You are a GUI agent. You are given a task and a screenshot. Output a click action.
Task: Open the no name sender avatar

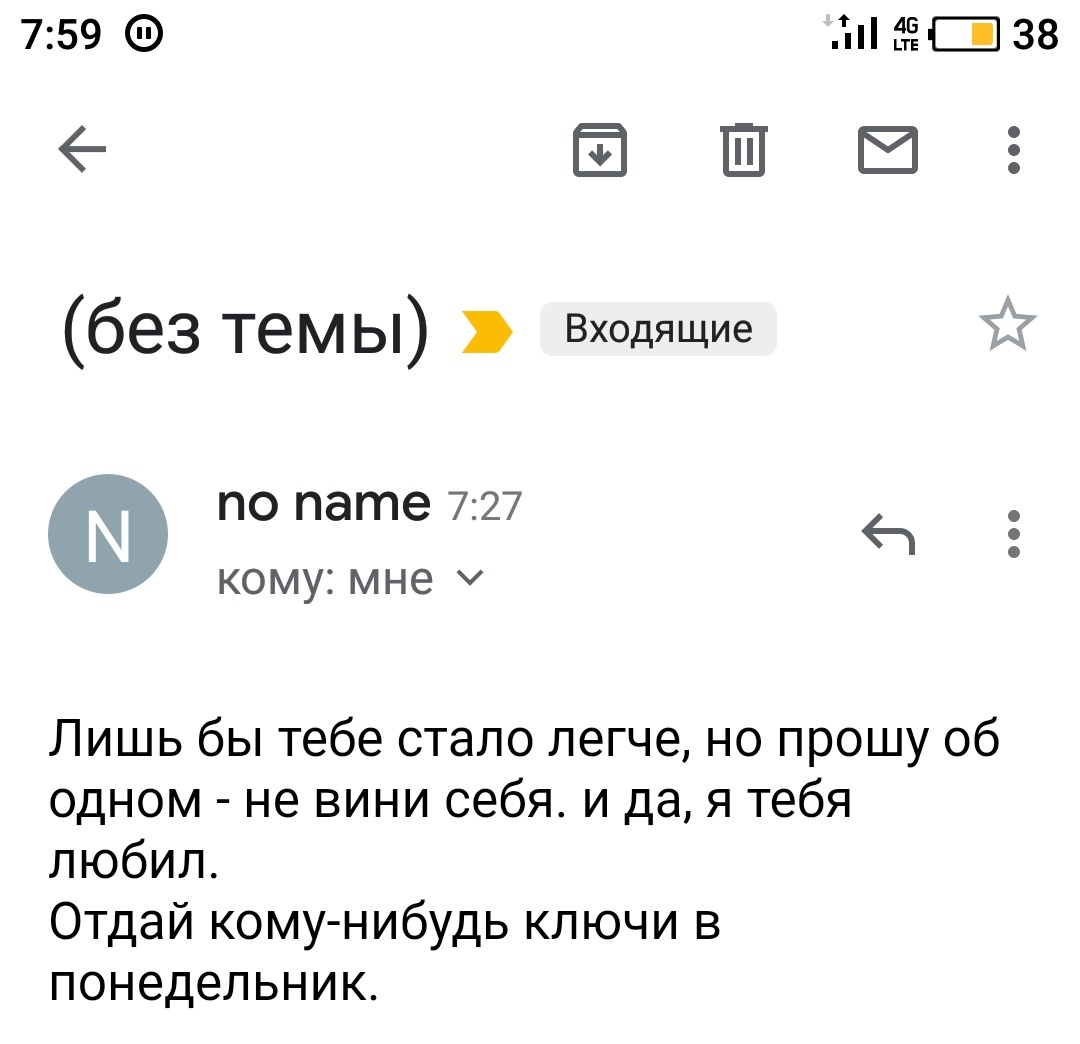click(108, 534)
